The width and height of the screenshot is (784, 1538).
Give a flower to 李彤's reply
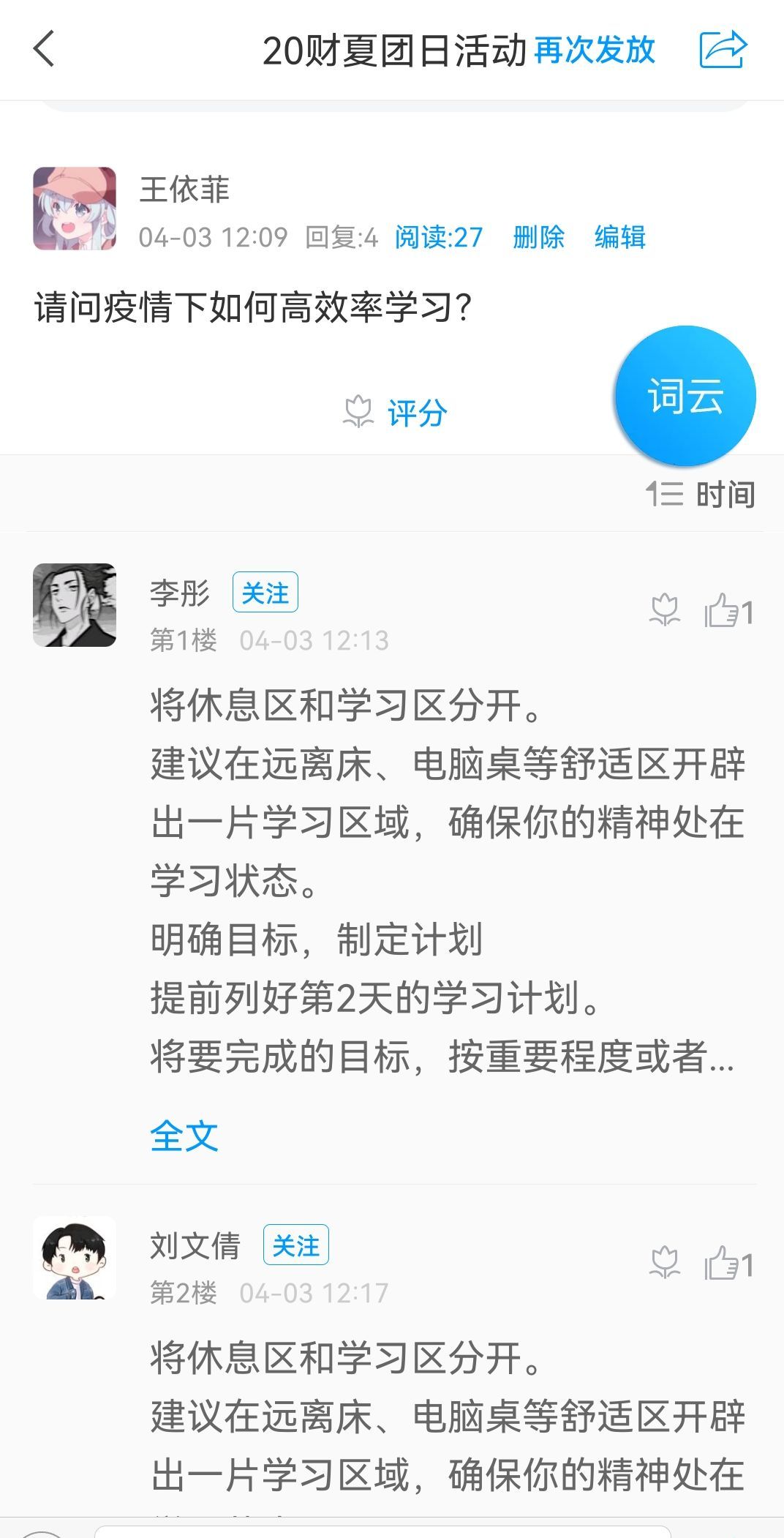click(664, 611)
